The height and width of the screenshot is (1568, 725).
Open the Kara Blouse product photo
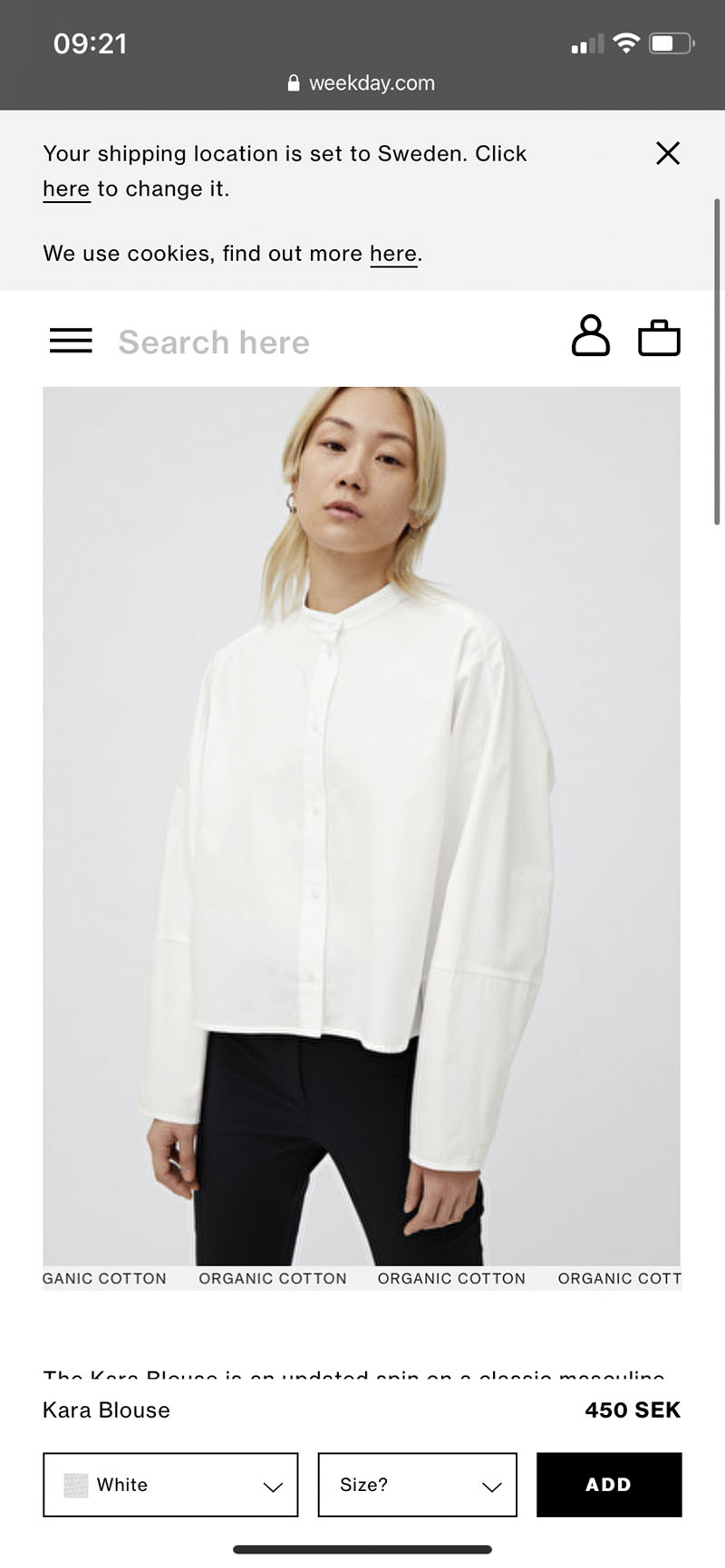click(x=361, y=824)
